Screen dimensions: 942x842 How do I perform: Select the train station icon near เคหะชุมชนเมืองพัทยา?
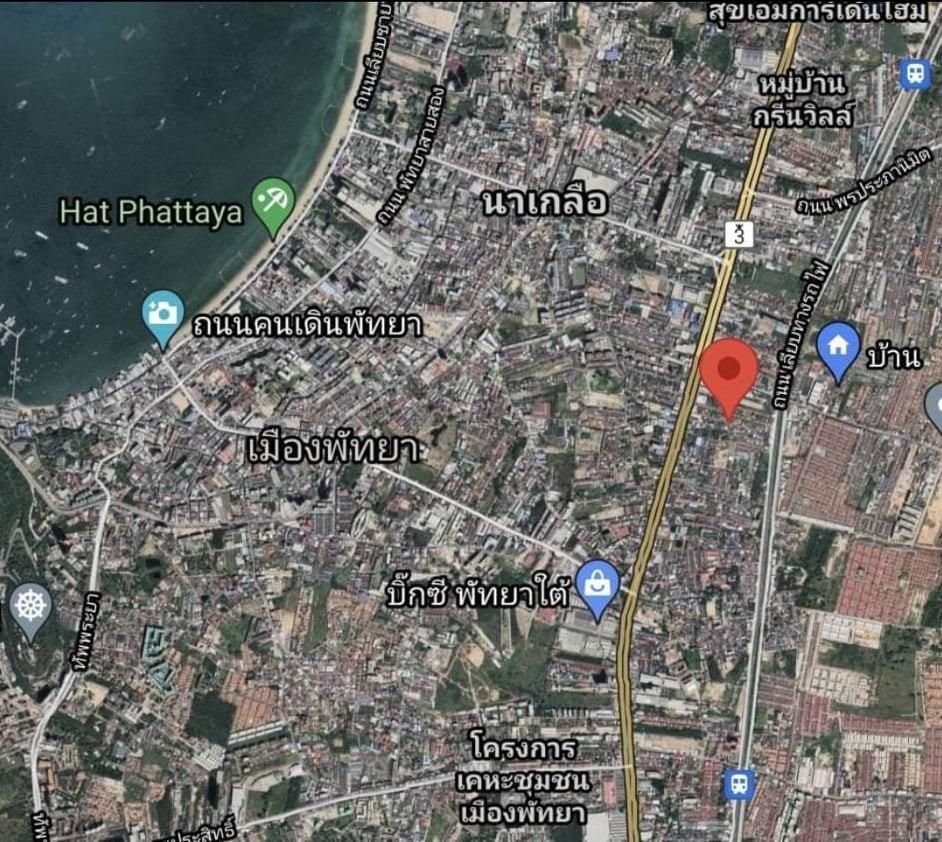[x=739, y=783]
